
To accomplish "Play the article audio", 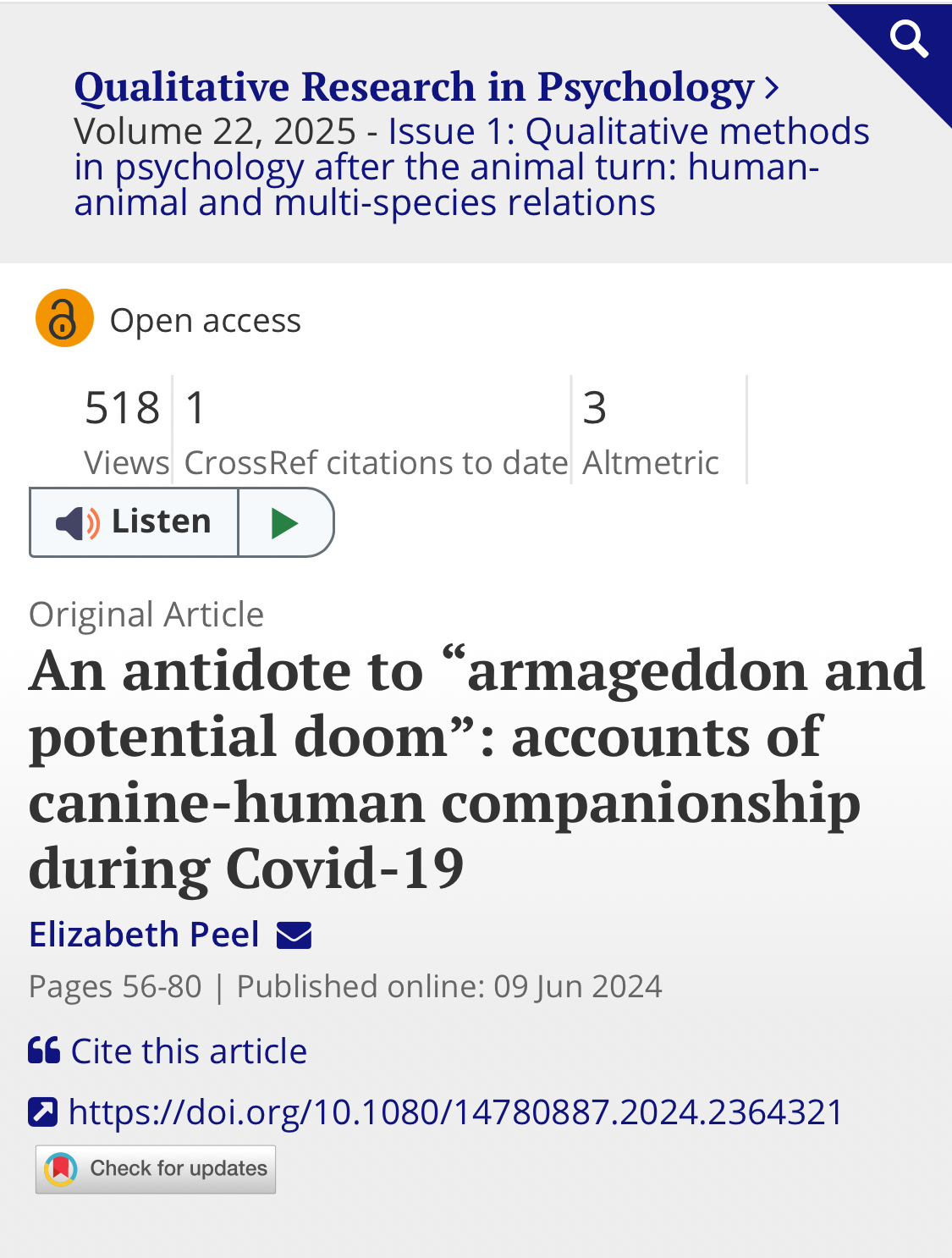I will coord(285,523).
